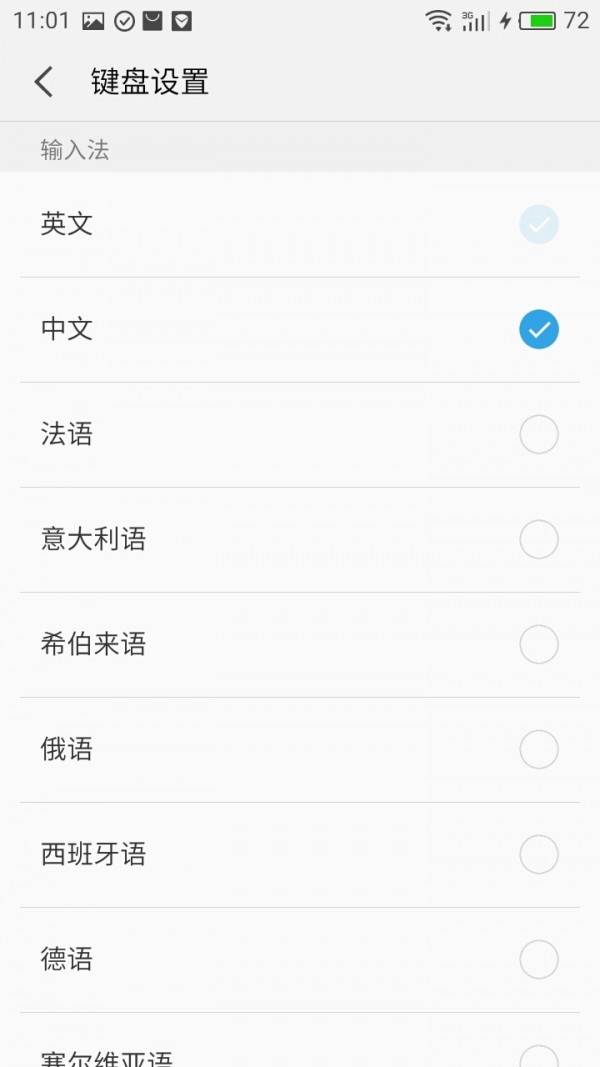
Task: Enable the 法语 input method
Action: pyautogui.click(x=538, y=434)
